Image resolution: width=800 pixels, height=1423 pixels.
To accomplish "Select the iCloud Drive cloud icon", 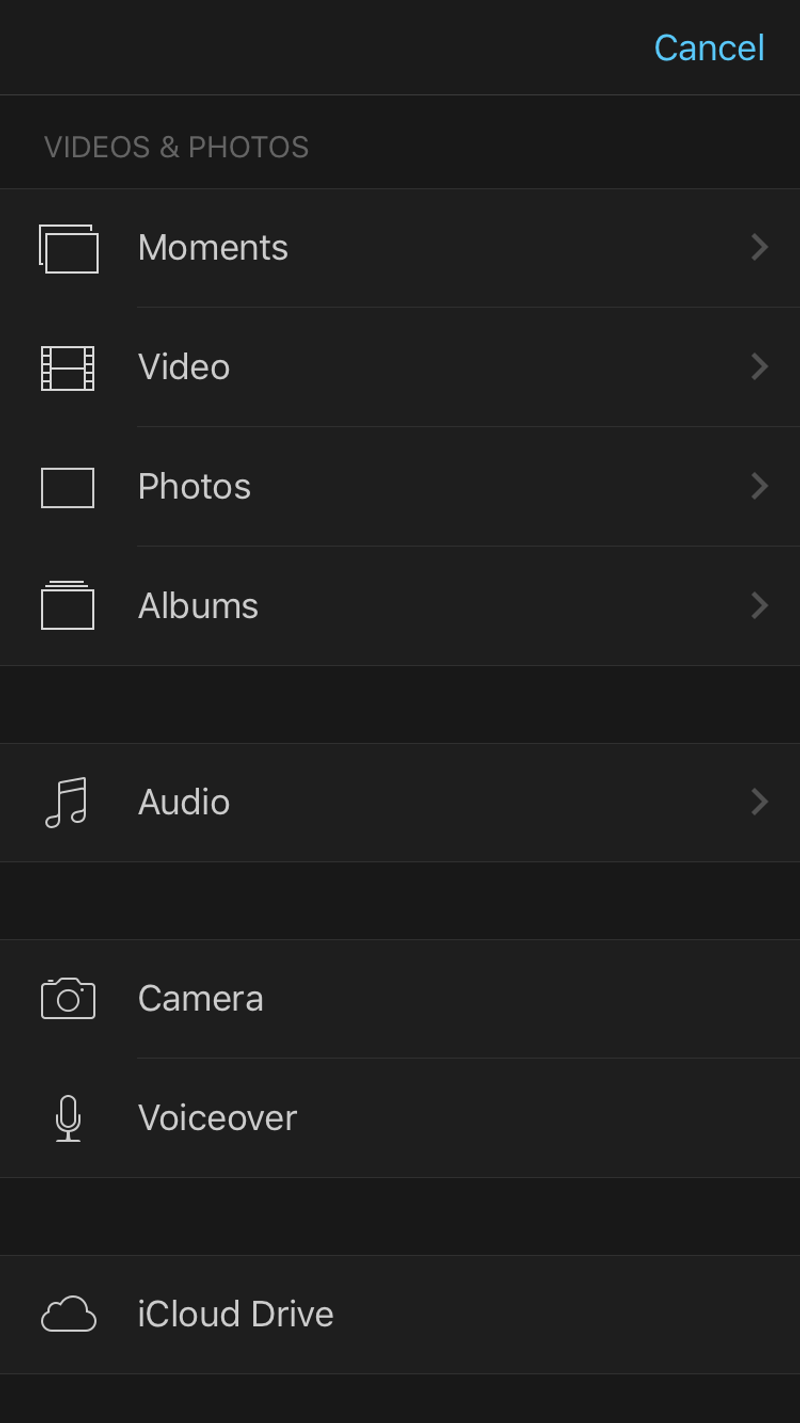I will 67,1313.
